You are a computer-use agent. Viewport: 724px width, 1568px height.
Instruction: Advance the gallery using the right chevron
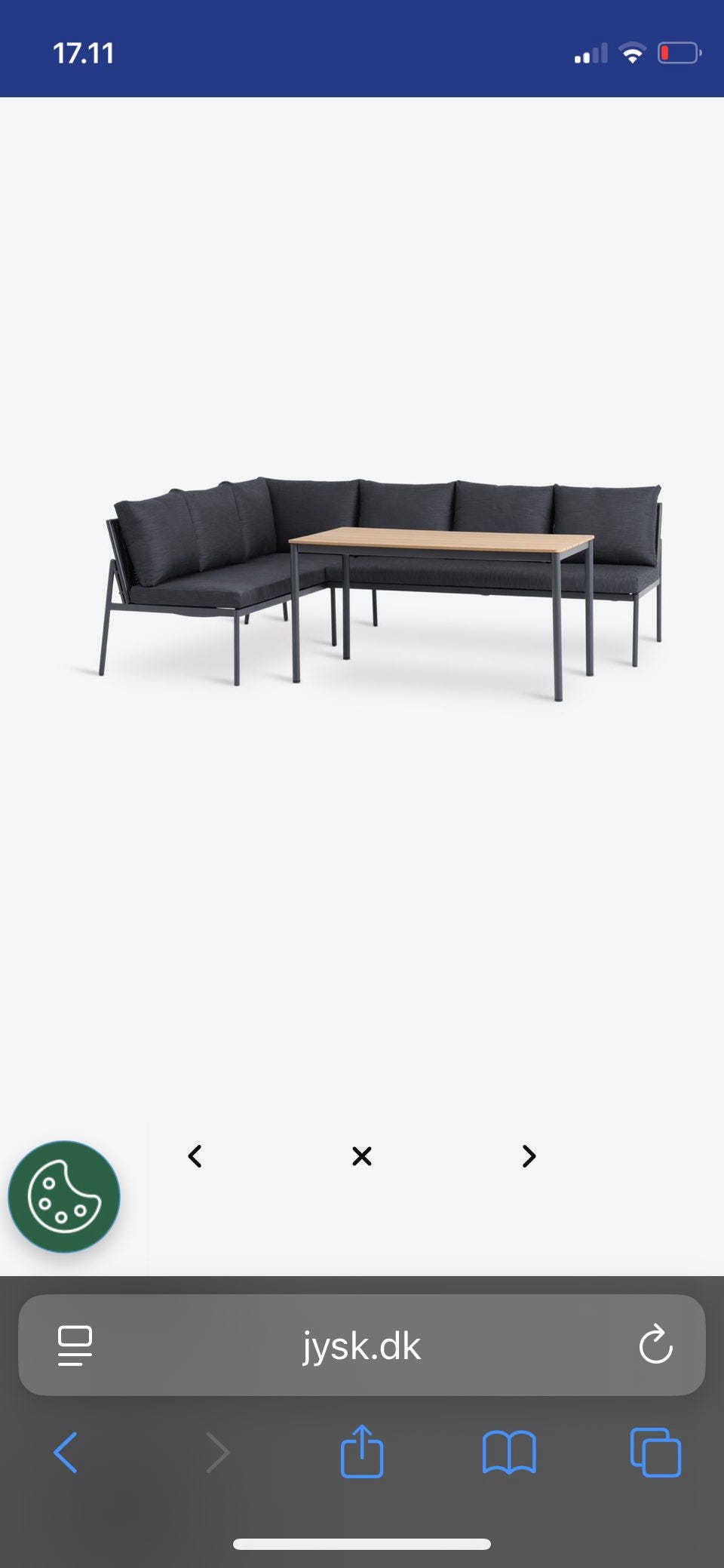pos(528,1156)
